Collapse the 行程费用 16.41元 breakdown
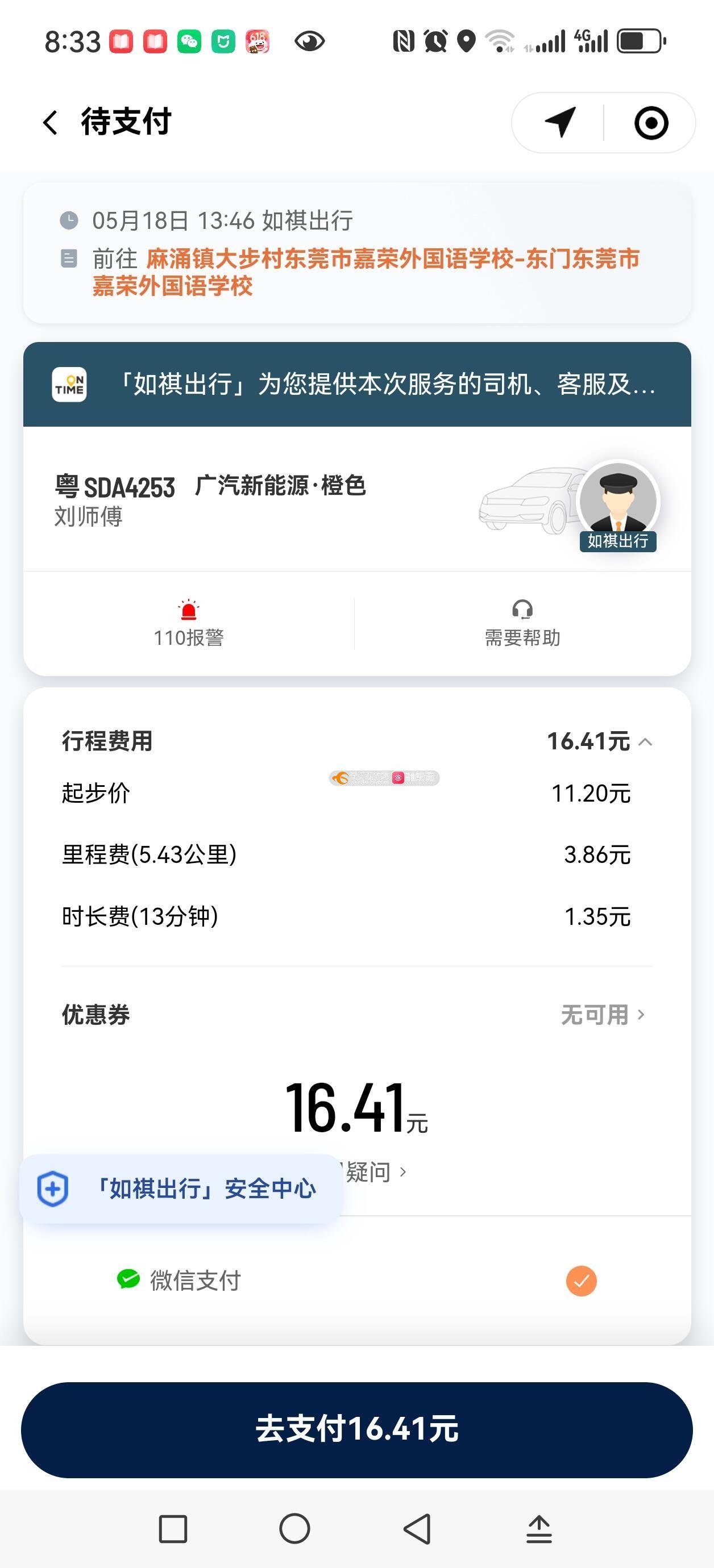 [645, 741]
